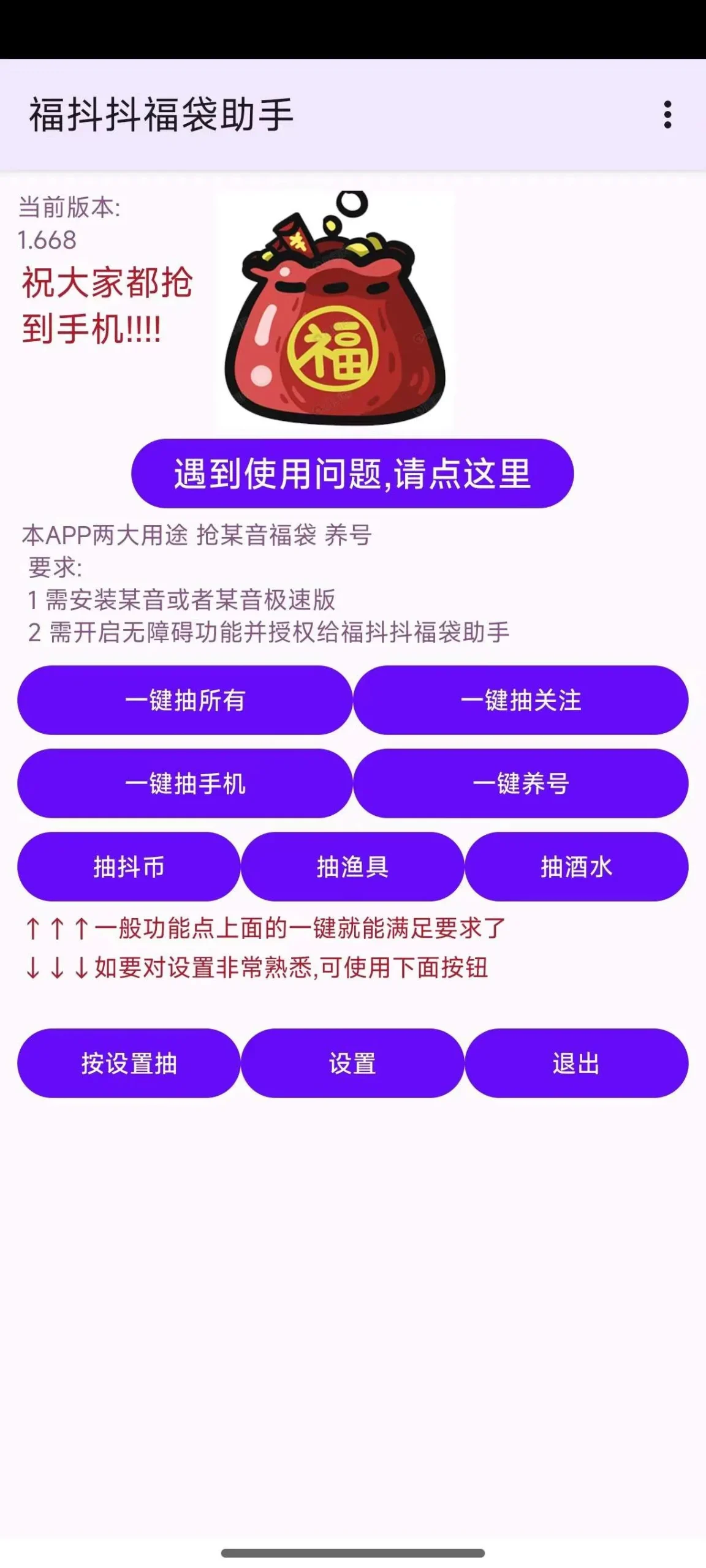The width and height of the screenshot is (706, 1568).
Task: Click 退出 to exit the app
Action: (577, 1064)
